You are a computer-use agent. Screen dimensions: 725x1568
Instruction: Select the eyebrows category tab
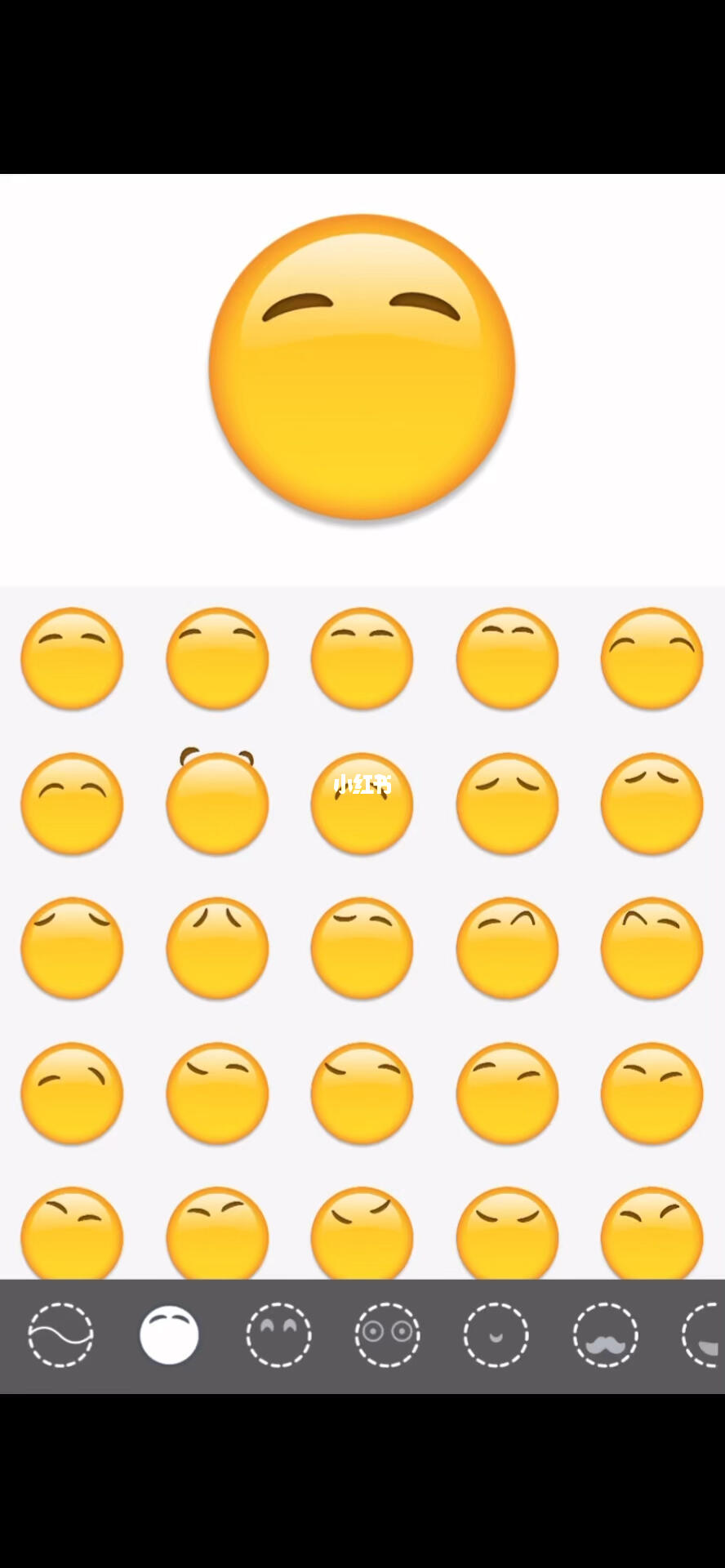tap(169, 1335)
